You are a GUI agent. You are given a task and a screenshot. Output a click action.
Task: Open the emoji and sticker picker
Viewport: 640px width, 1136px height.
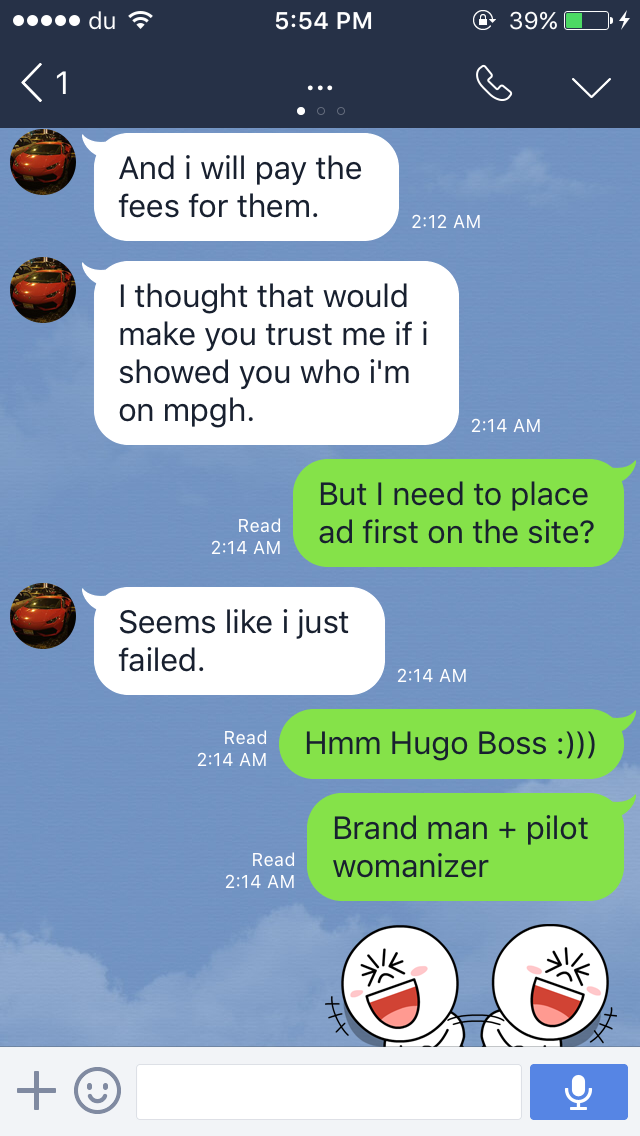[x=97, y=1090]
